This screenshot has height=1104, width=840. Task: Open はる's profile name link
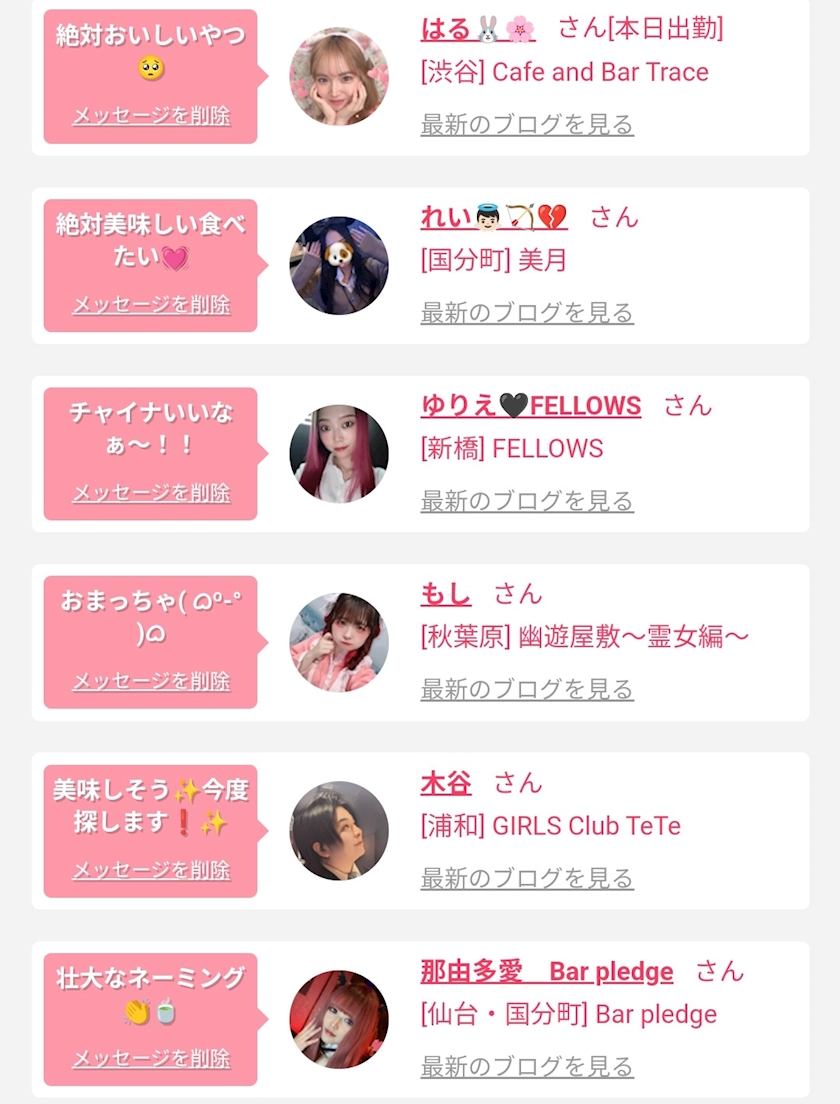[478, 30]
